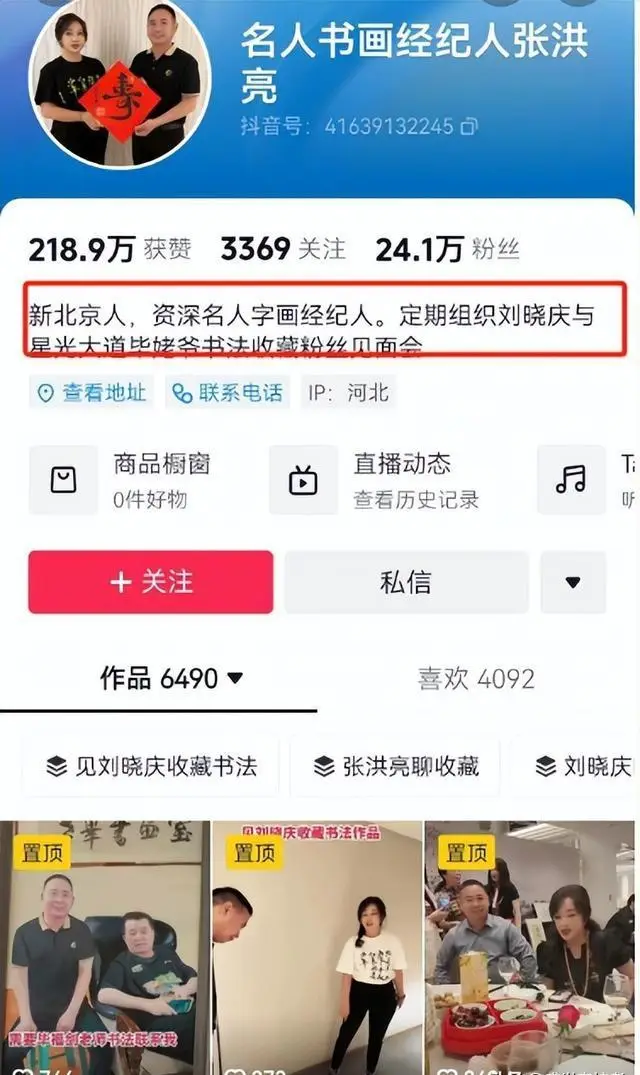The image size is (640, 1075).
Task: Copy the Douyin ID number
Action: point(469,127)
